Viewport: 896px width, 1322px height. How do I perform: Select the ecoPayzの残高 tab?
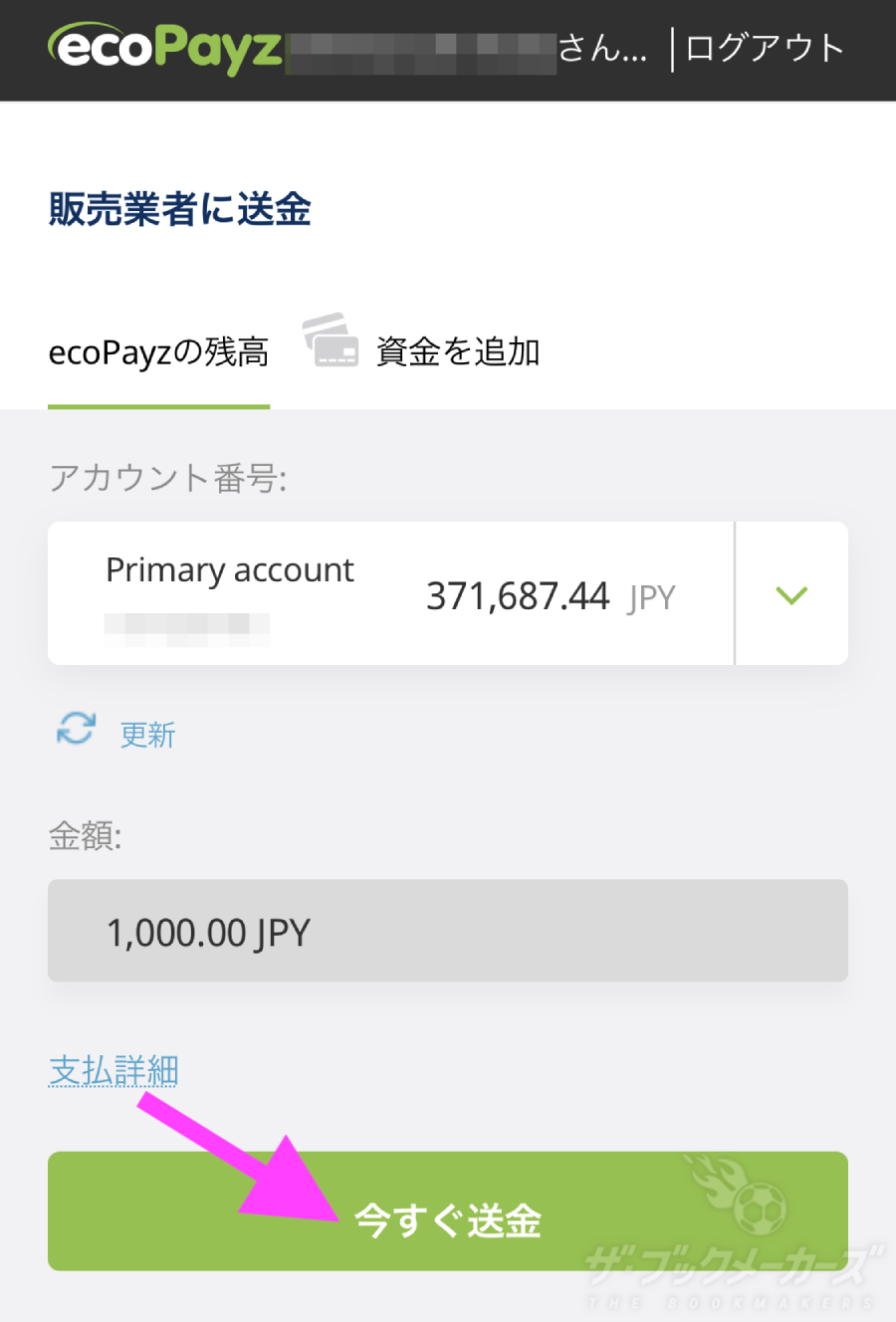(x=158, y=351)
